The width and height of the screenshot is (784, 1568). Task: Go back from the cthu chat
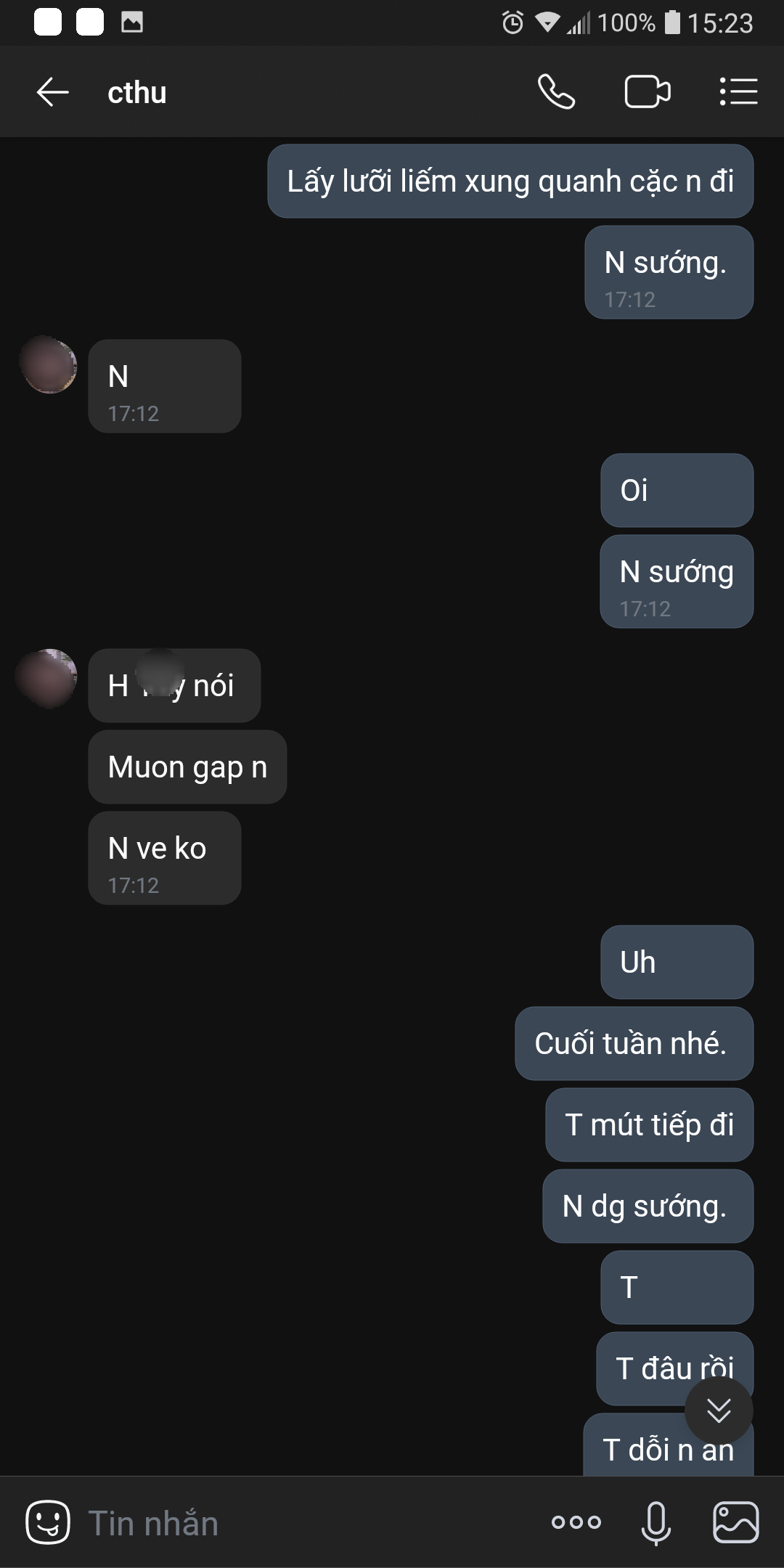tap(52, 92)
